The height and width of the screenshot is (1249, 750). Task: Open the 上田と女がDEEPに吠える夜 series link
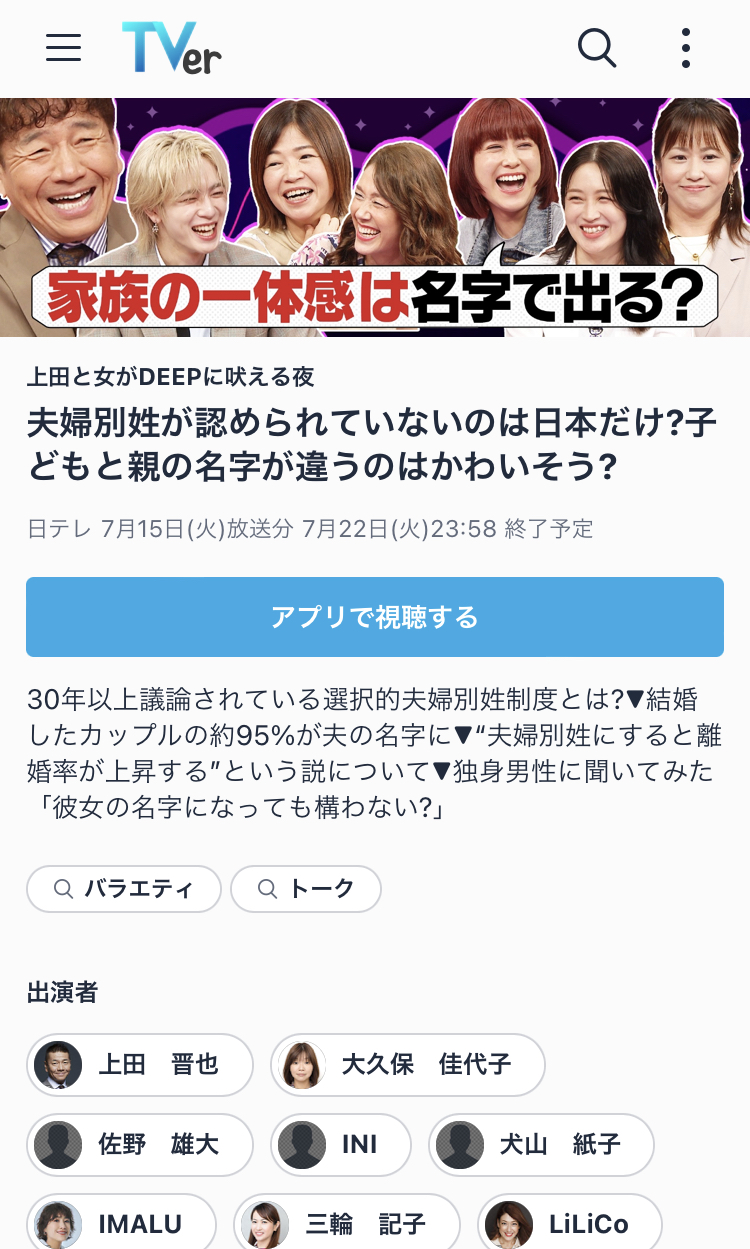(x=171, y=376)
